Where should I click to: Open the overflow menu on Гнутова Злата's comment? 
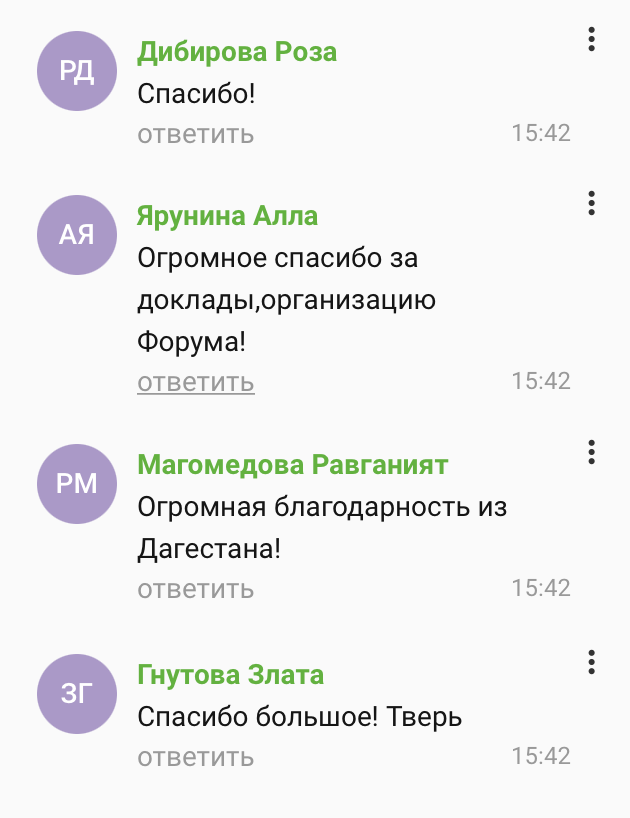(592, 662)
